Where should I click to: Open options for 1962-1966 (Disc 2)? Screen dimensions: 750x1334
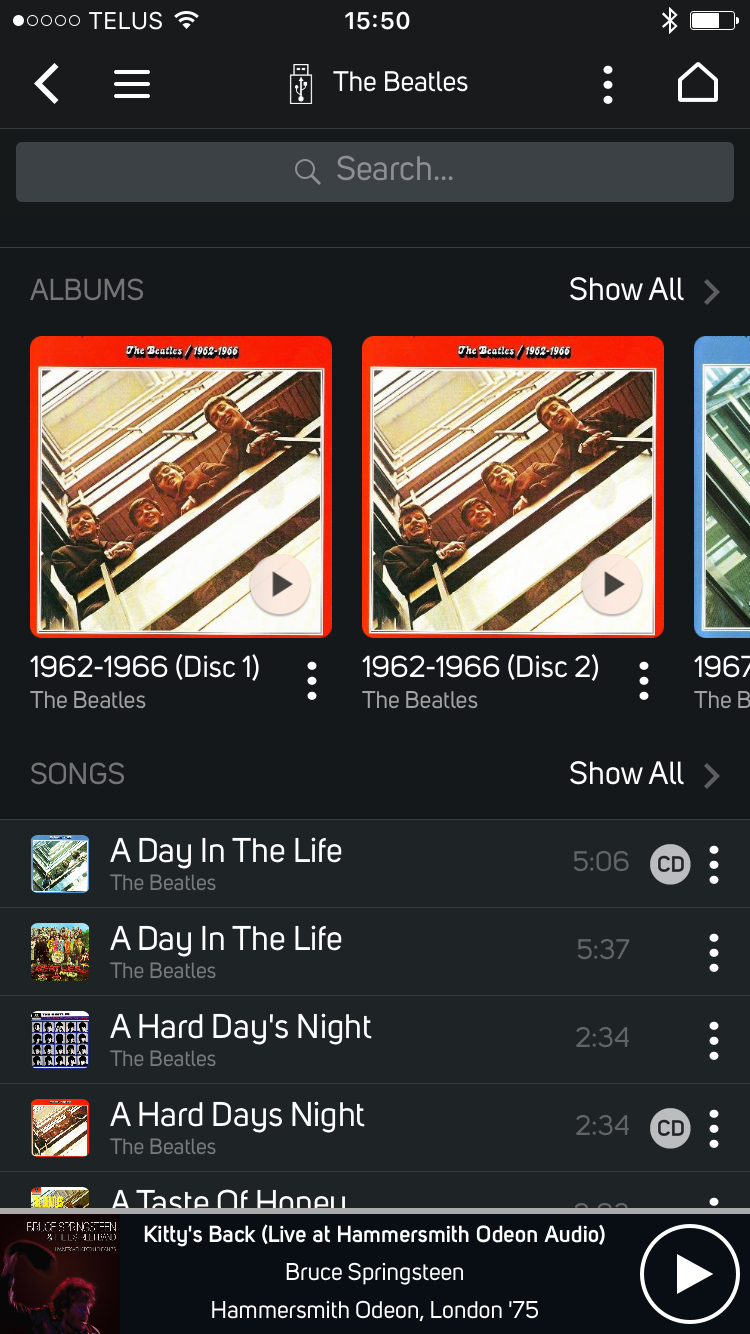click(644, 681)
